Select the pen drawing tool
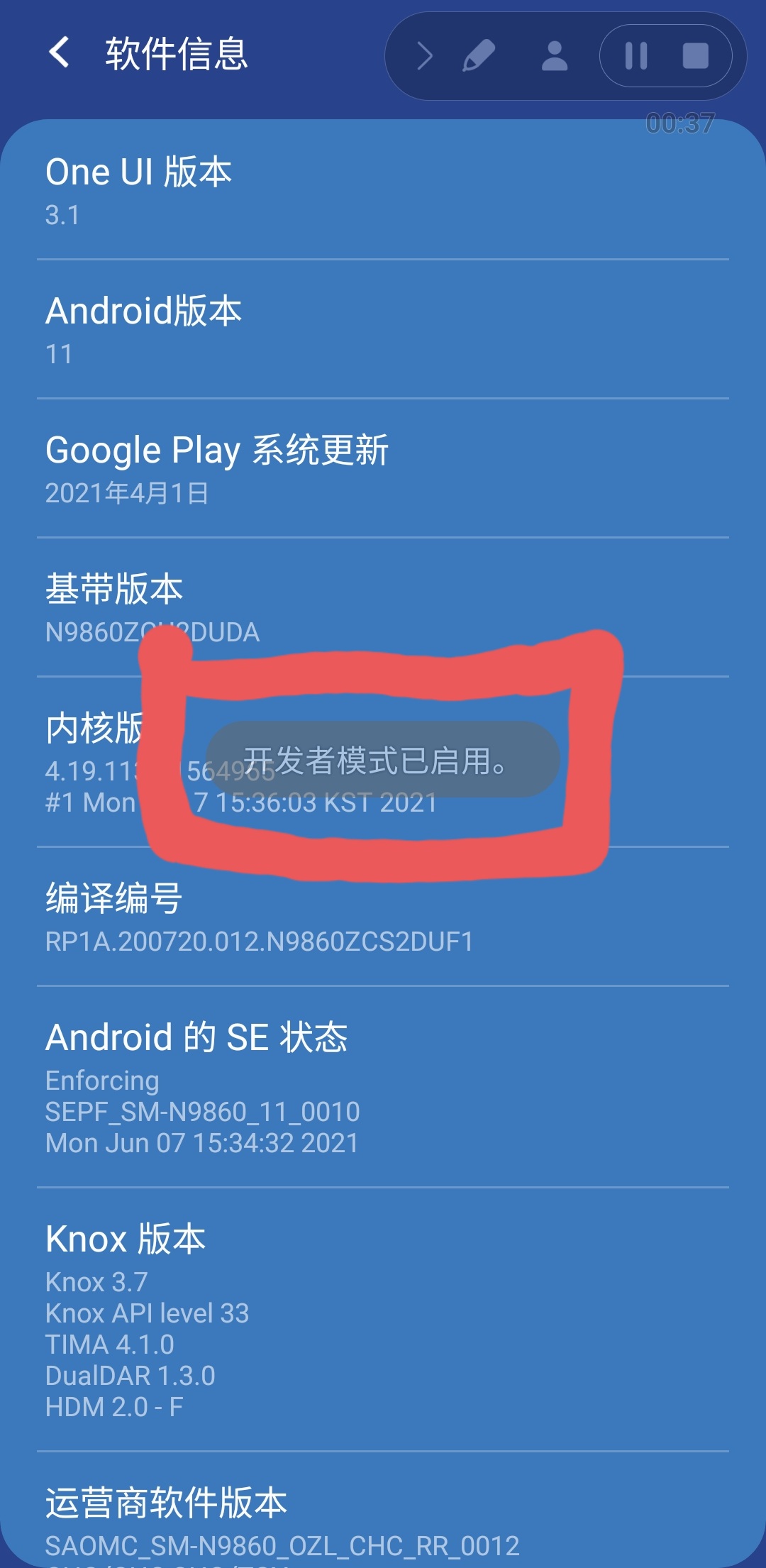Viewport: 766px width, 1568px height. point(479,56)
